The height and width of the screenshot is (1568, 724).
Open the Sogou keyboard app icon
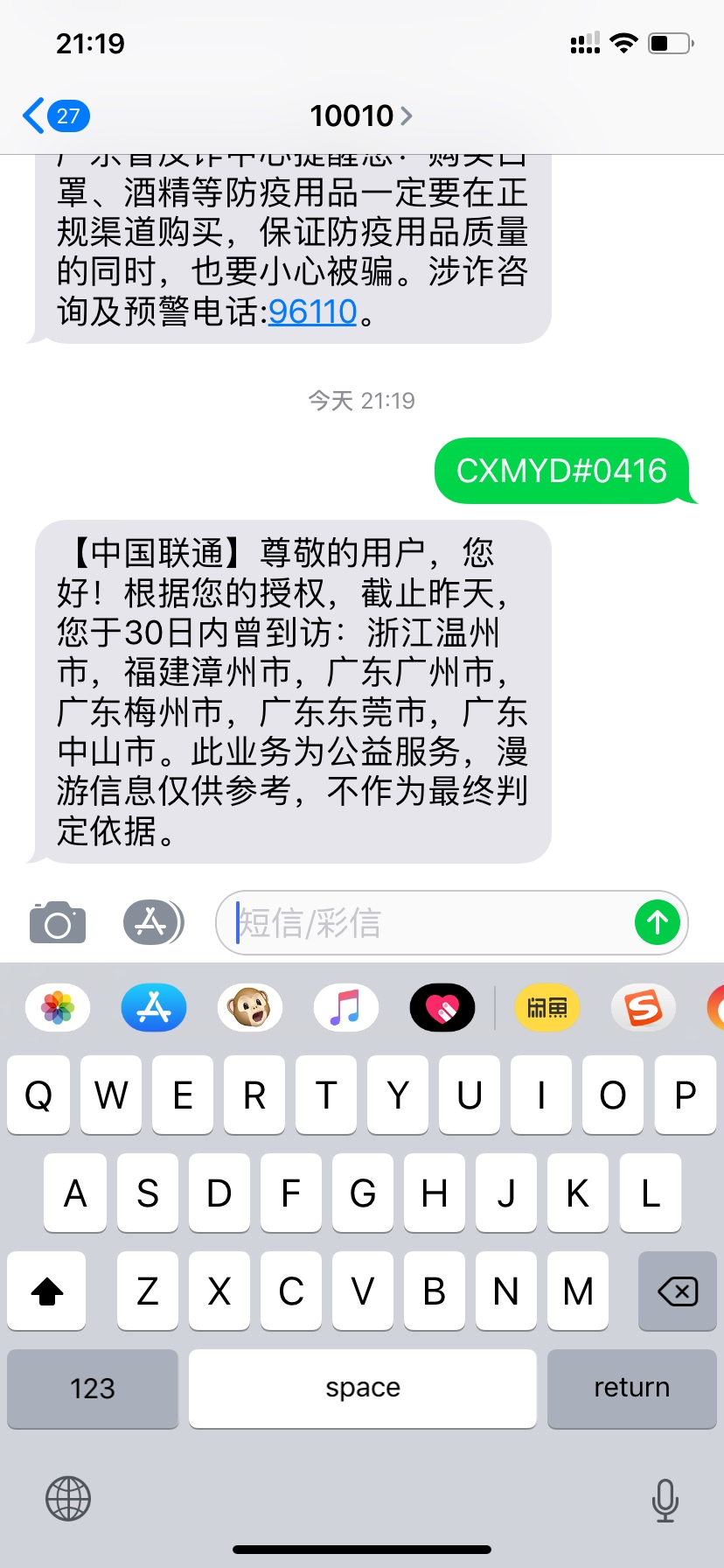tap(644, 1008)
